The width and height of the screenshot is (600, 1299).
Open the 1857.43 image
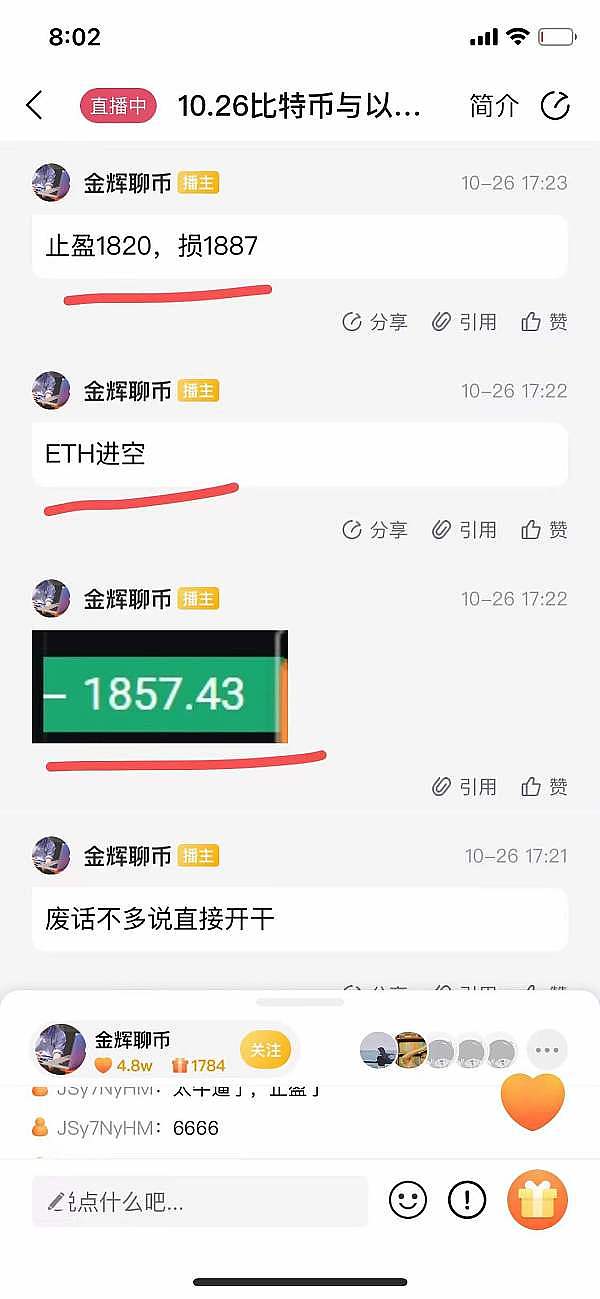(x=160, y=687)
